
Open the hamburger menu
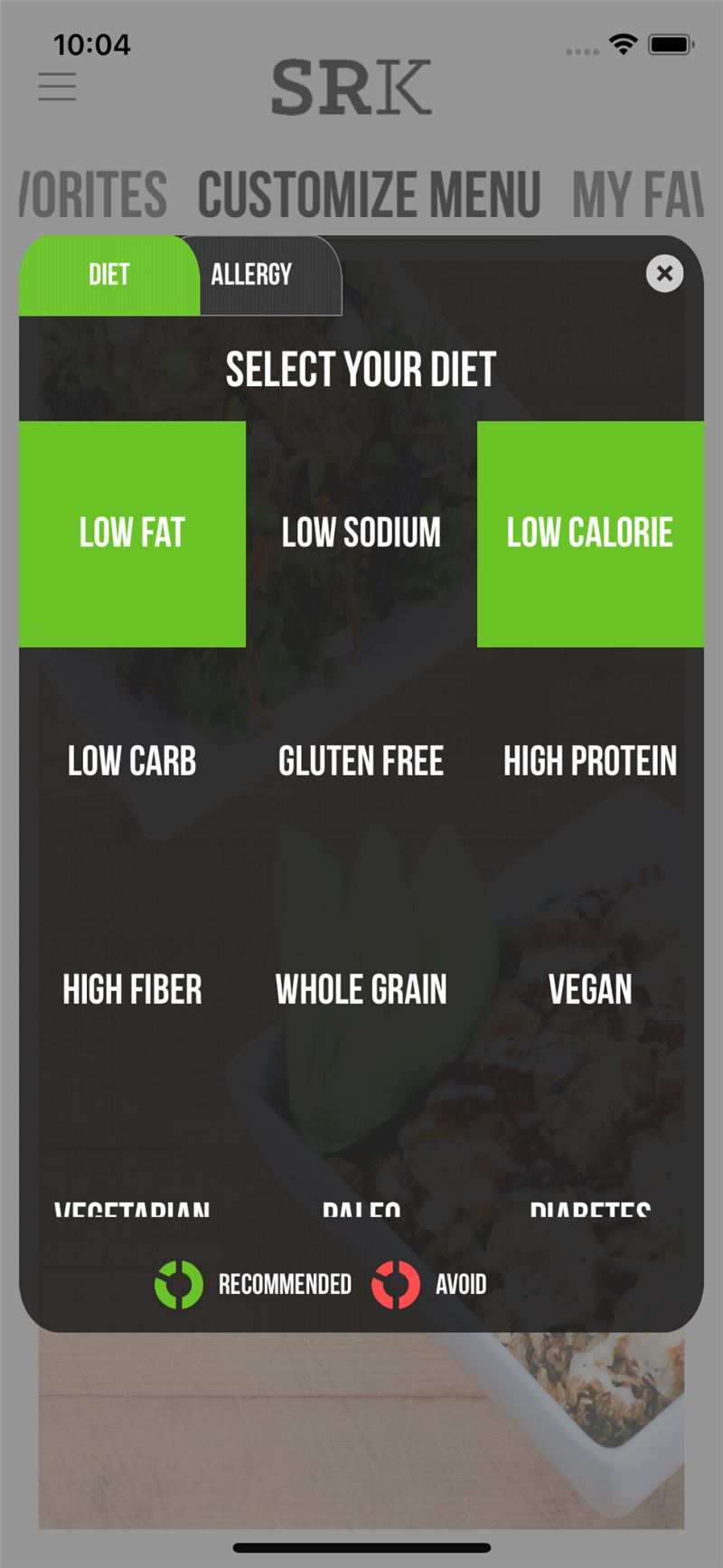(57, 87)
